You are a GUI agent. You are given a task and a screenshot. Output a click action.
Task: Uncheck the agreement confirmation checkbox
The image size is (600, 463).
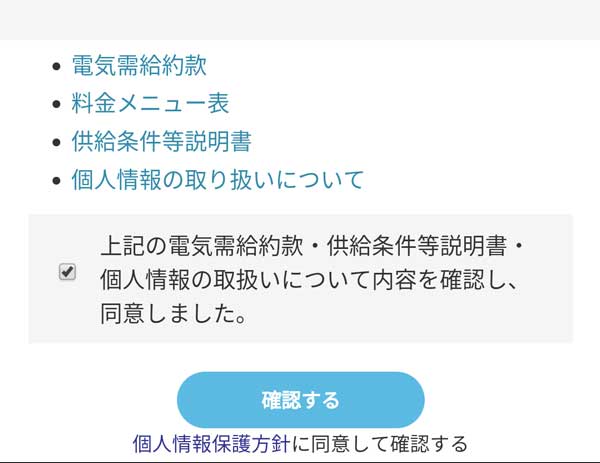coord(68,272)
